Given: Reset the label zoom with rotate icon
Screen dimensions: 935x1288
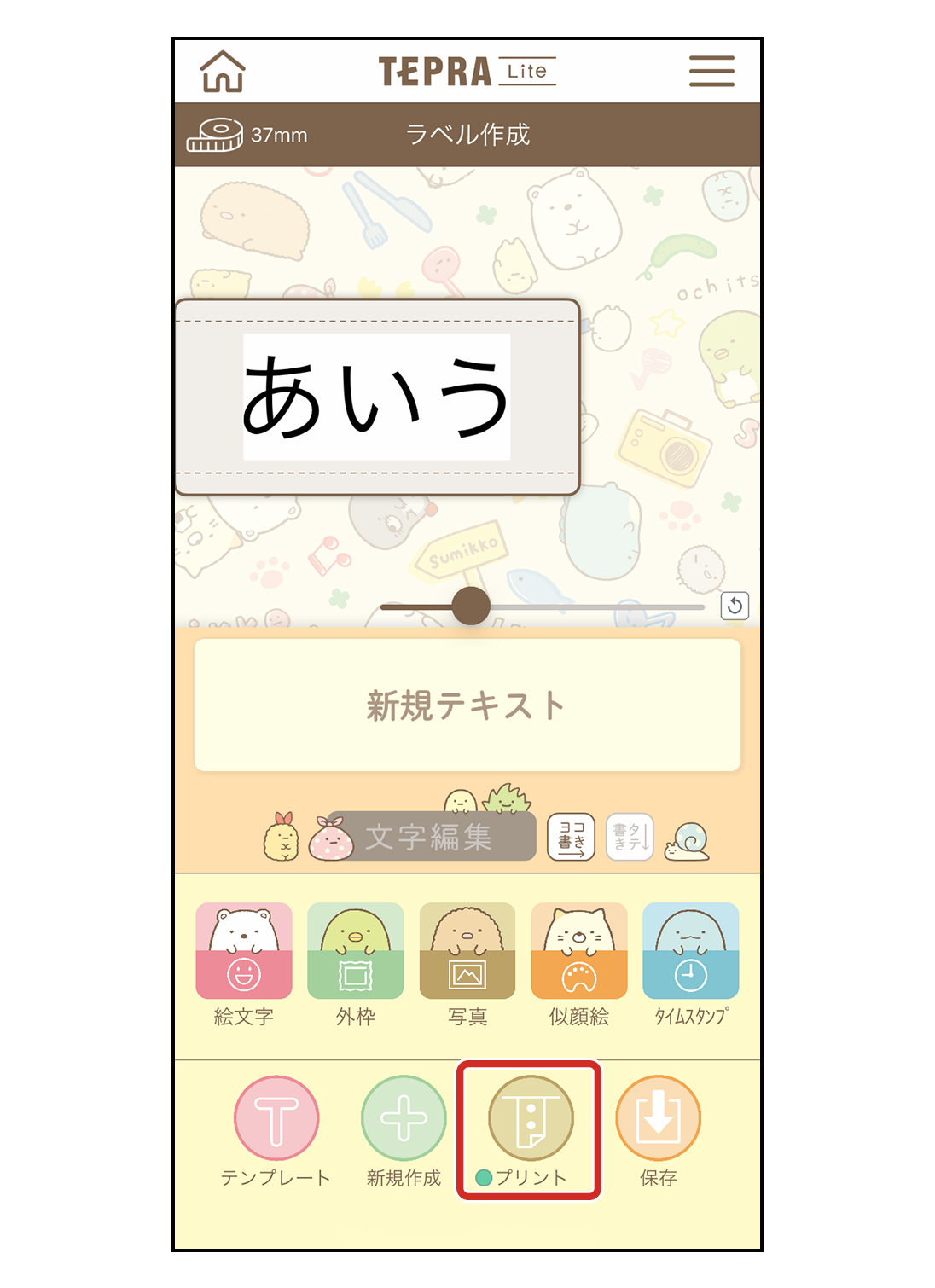Looking at the screenshot, I should point(735,606).
